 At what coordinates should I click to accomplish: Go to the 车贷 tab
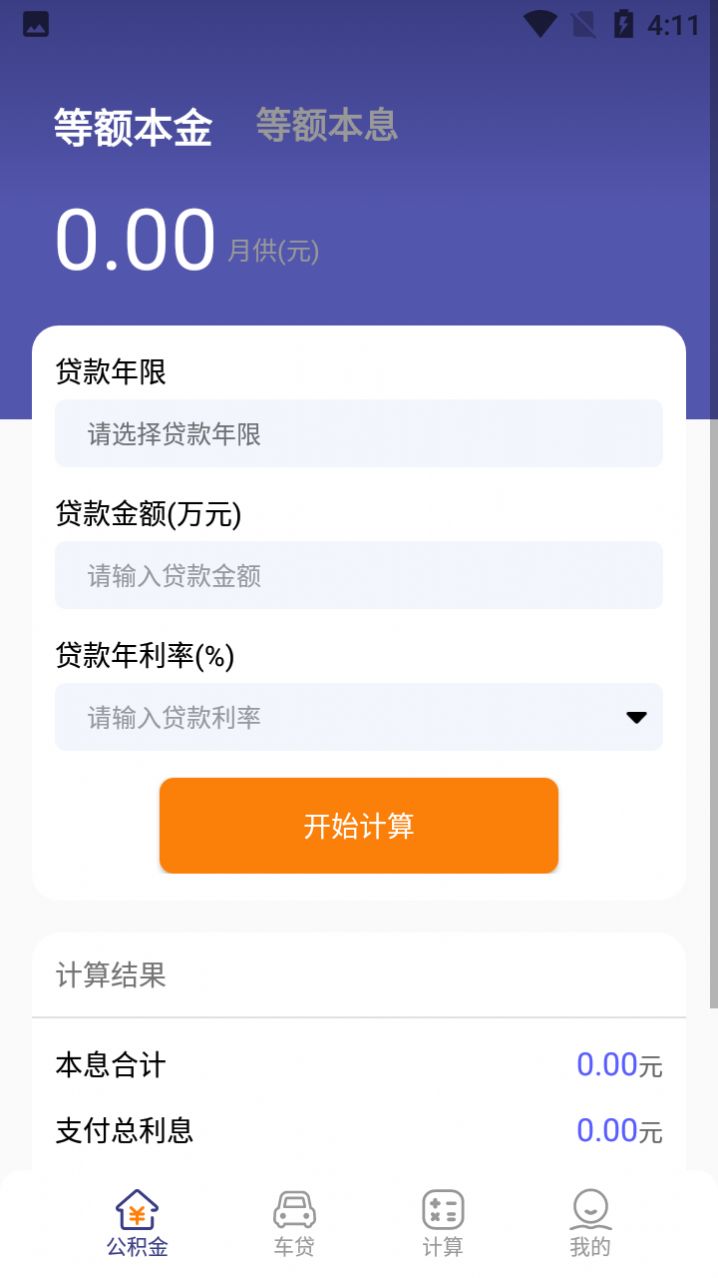tap(294, 1222)
